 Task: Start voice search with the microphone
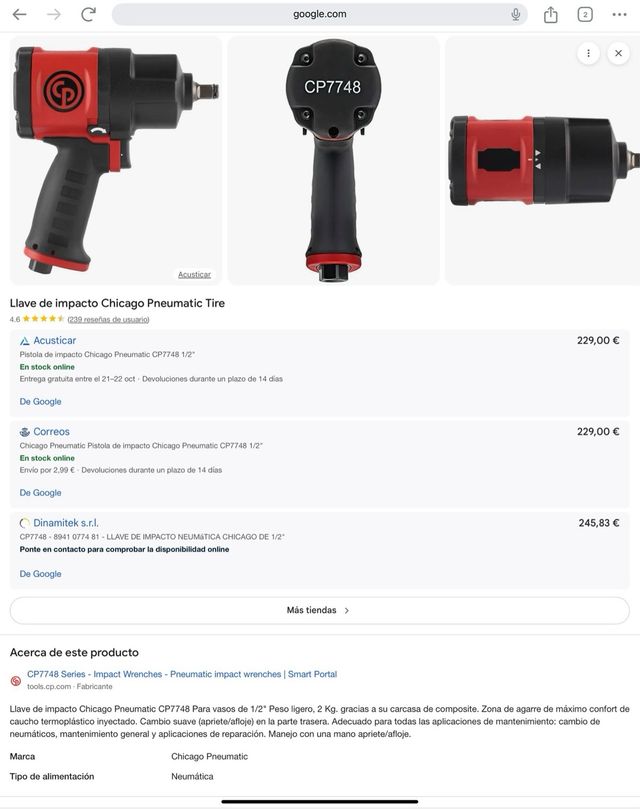[x=516, y=14]
